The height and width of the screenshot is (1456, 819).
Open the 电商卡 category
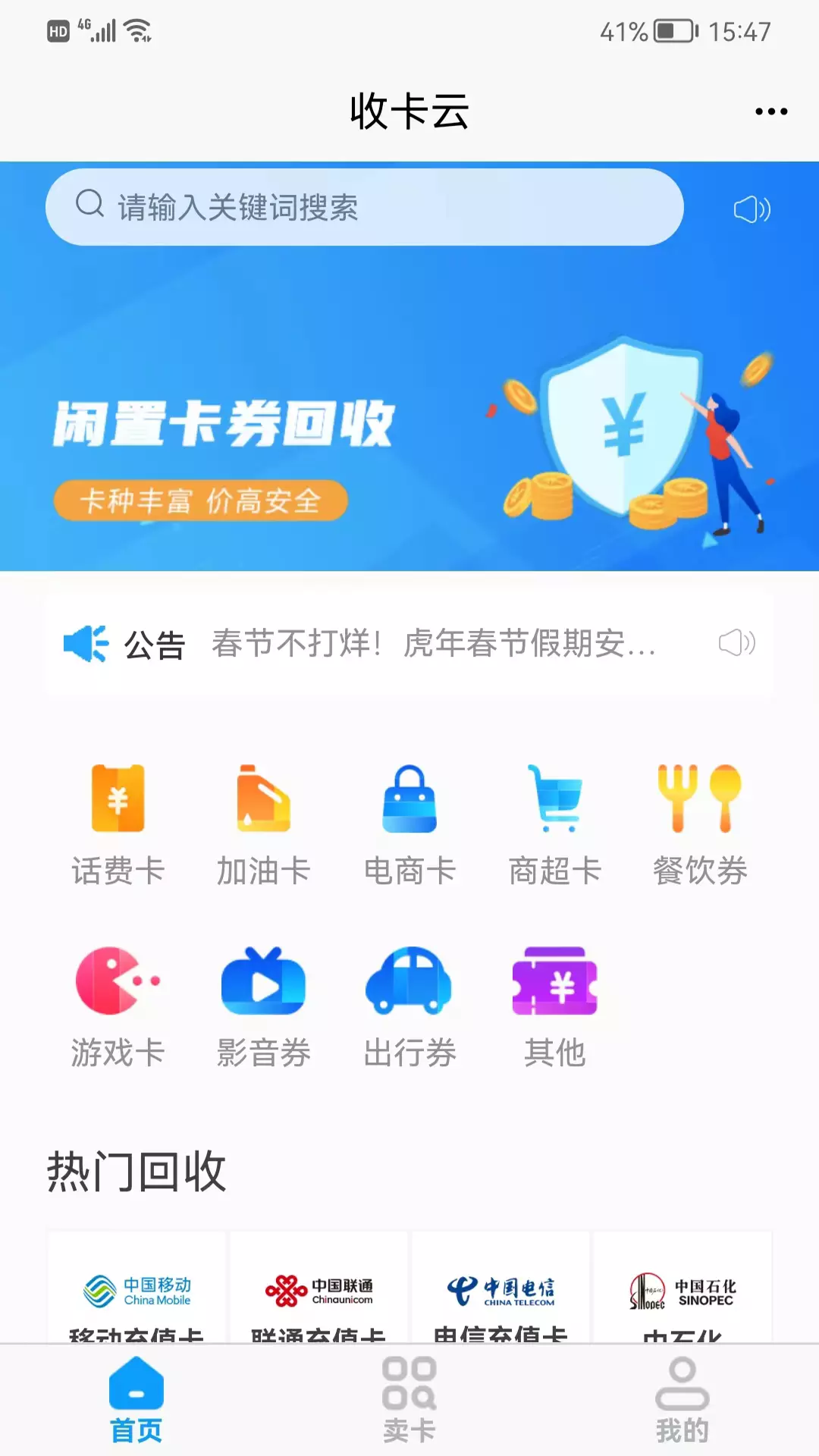409,827
